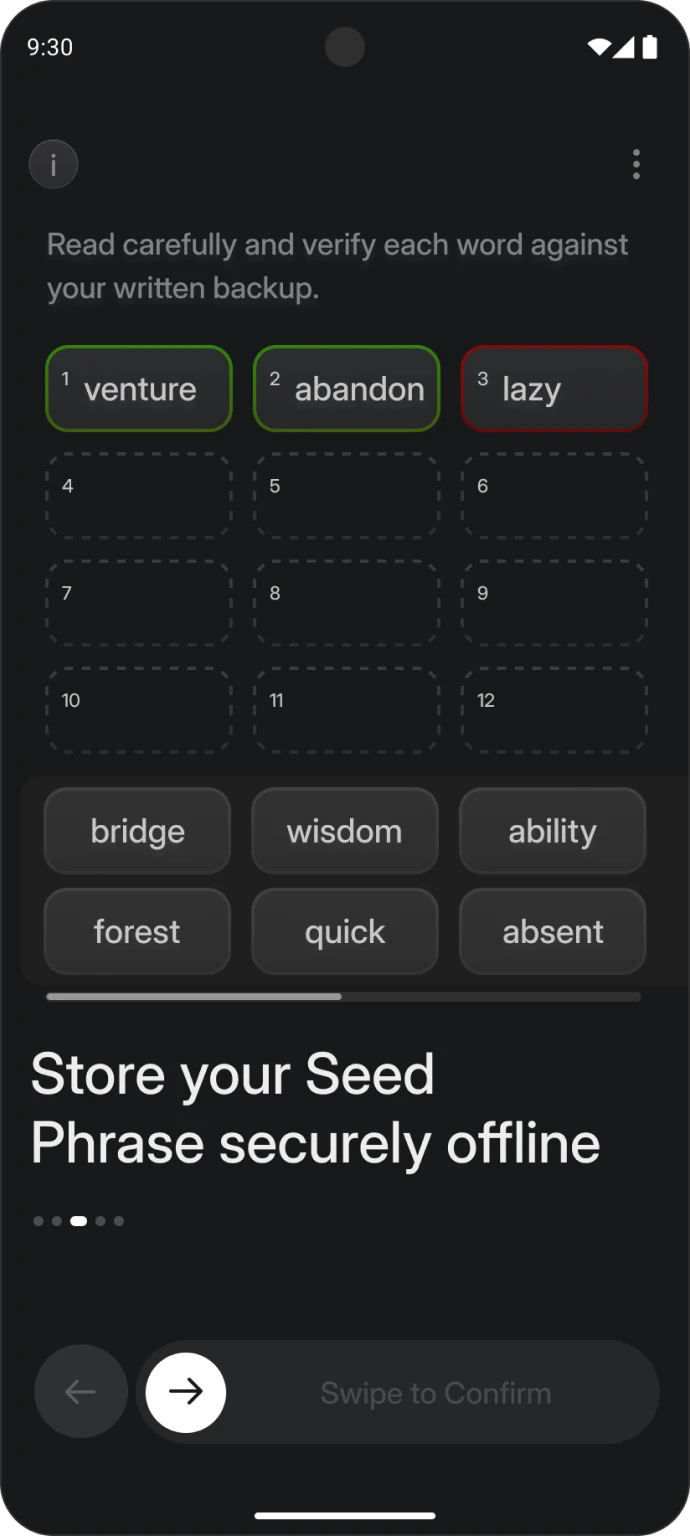690x1536 pixels.
Task: Remove the word venture from slot 1
Action: (x=139, y=389)
